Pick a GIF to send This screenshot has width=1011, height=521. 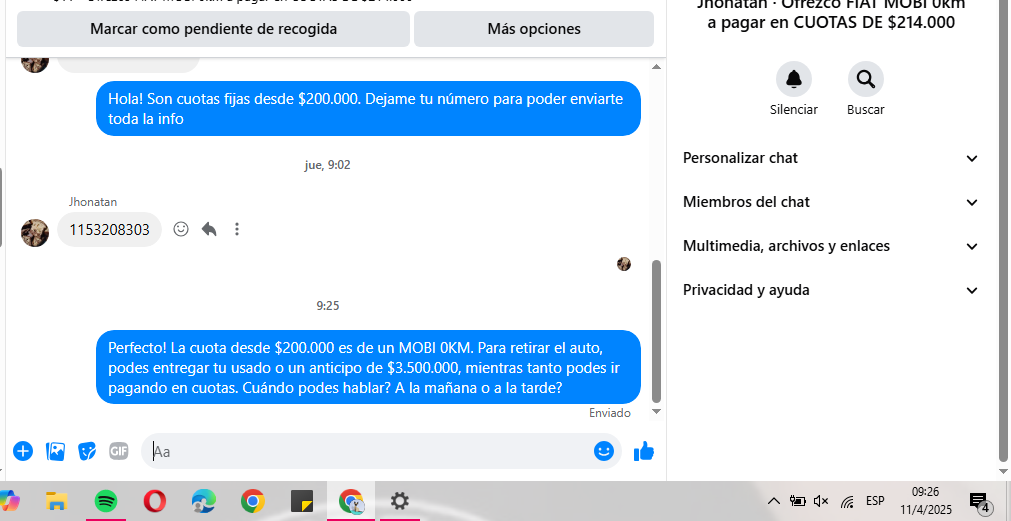click(119, 451)
